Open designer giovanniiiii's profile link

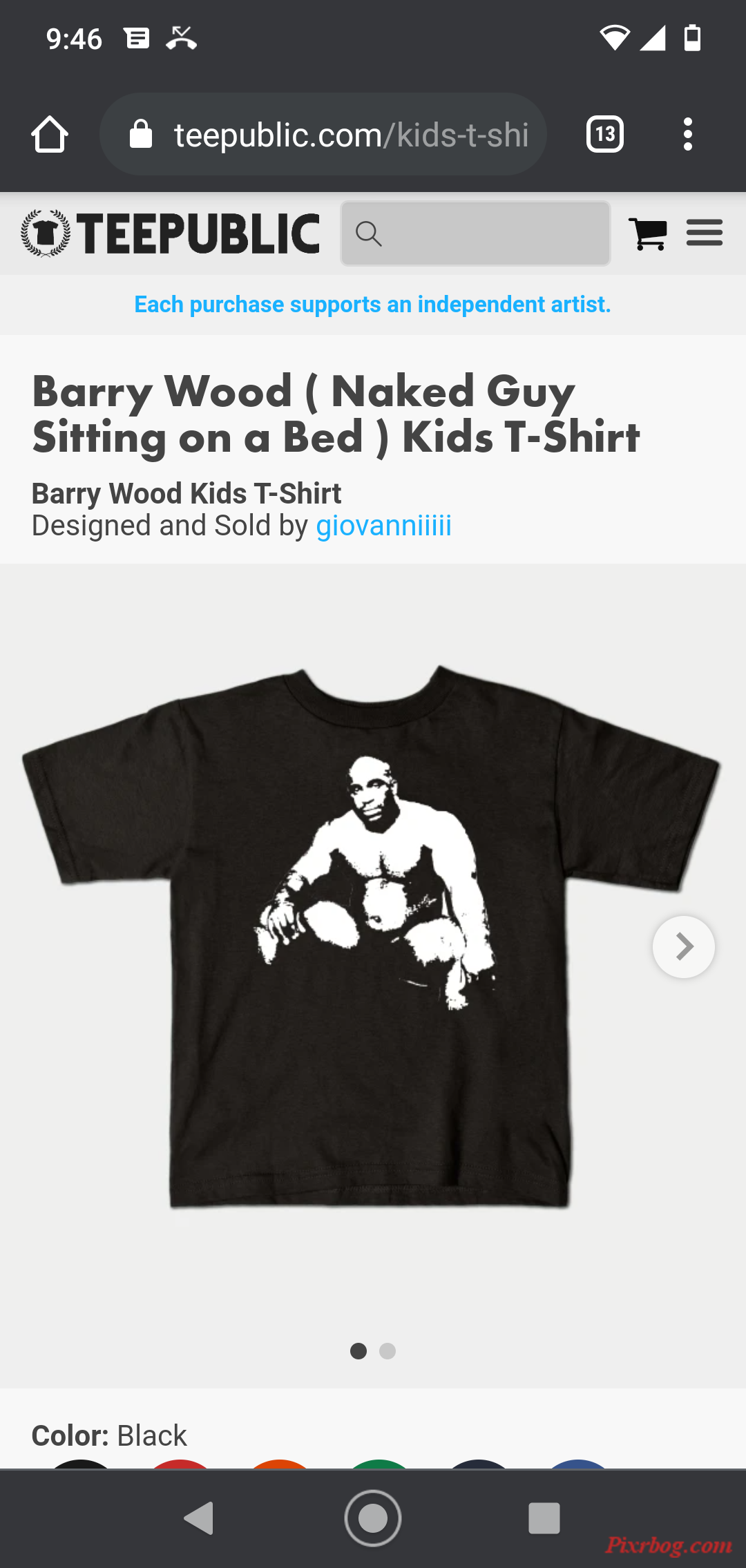pyautogui.click(x=383, y=526)
